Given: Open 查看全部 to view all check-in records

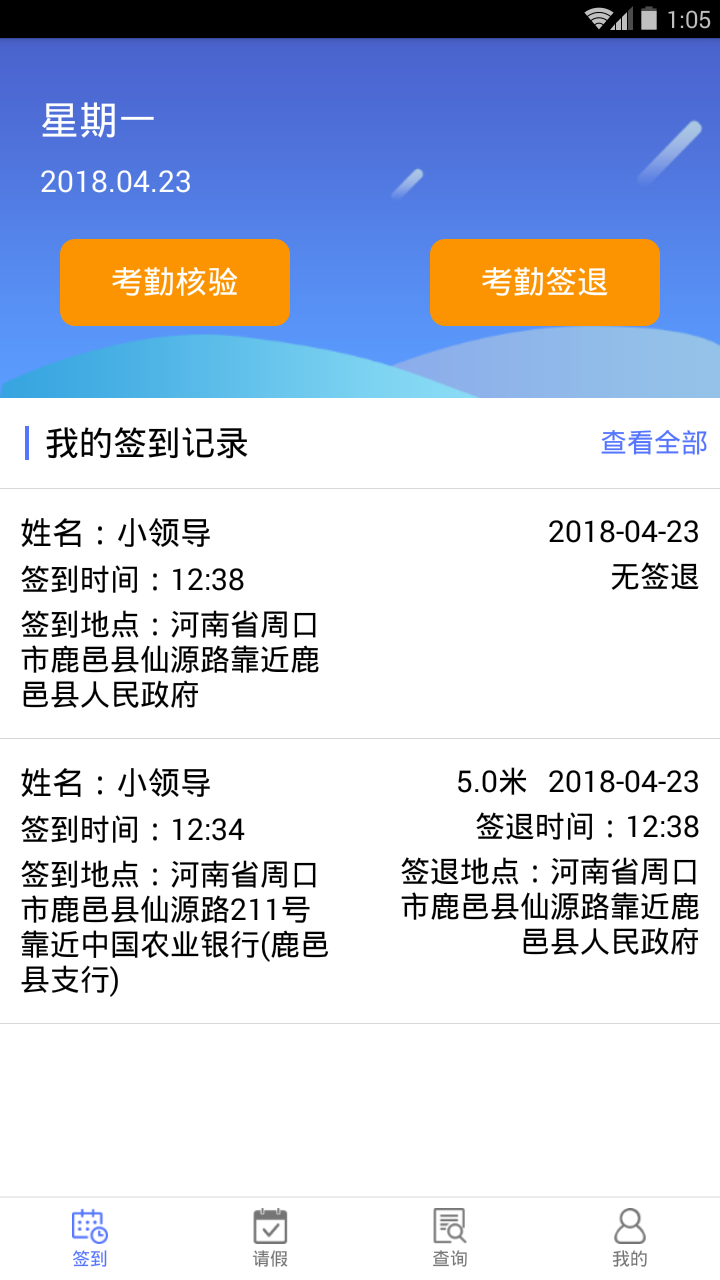Looking at the screenshot, I should pyautogui.click(x=653, y=440).
